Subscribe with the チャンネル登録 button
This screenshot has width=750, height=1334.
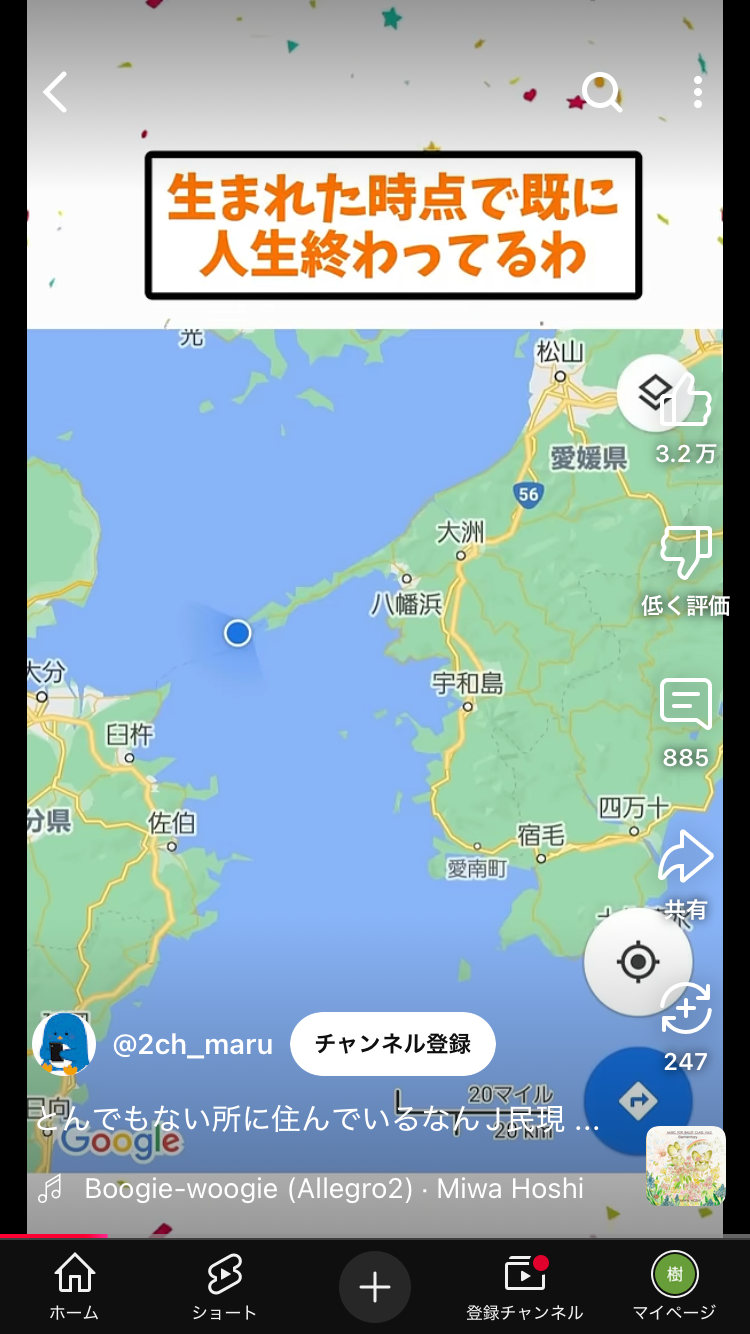pos(392,1044)
